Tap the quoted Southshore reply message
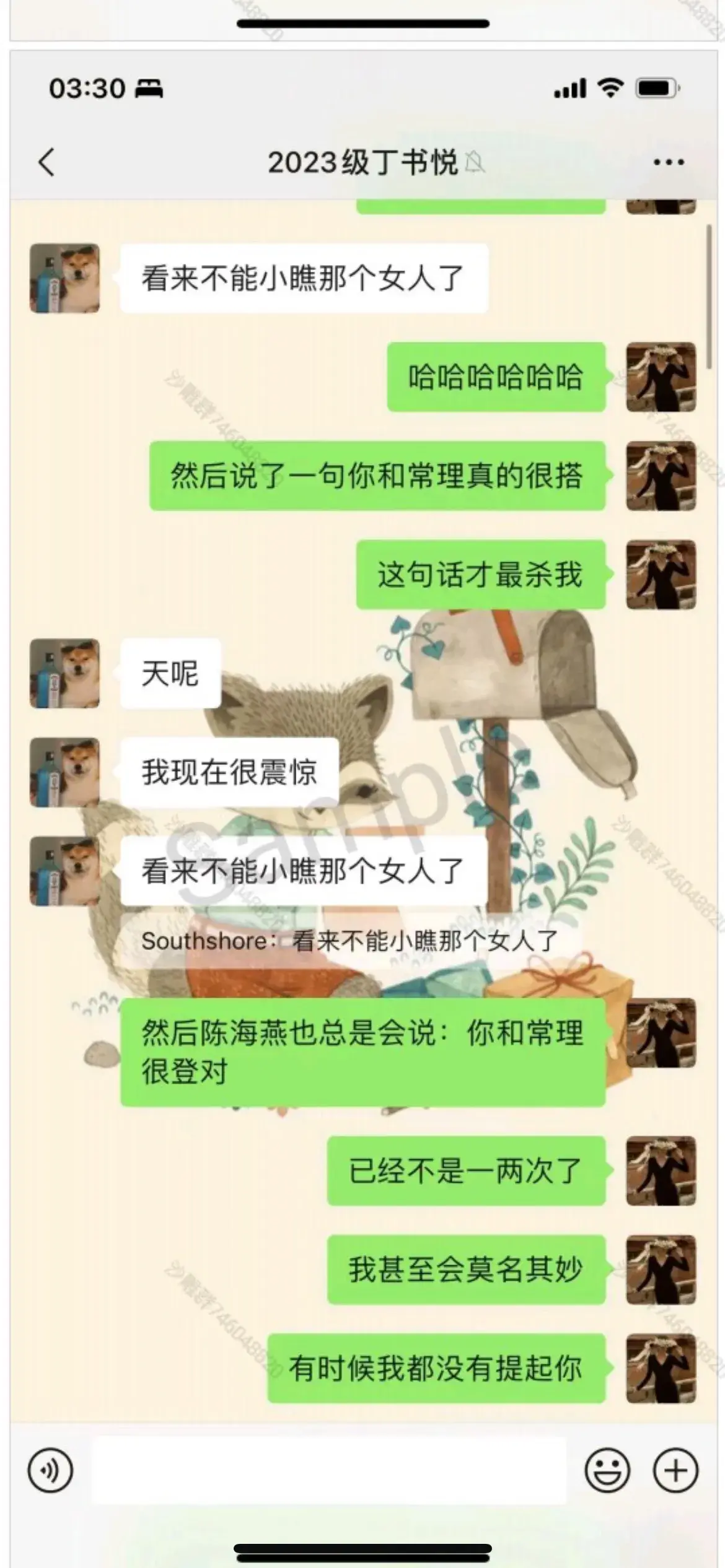Viewport: 725px width, 1568px height. pyautogui.click(x=350, y=941)
